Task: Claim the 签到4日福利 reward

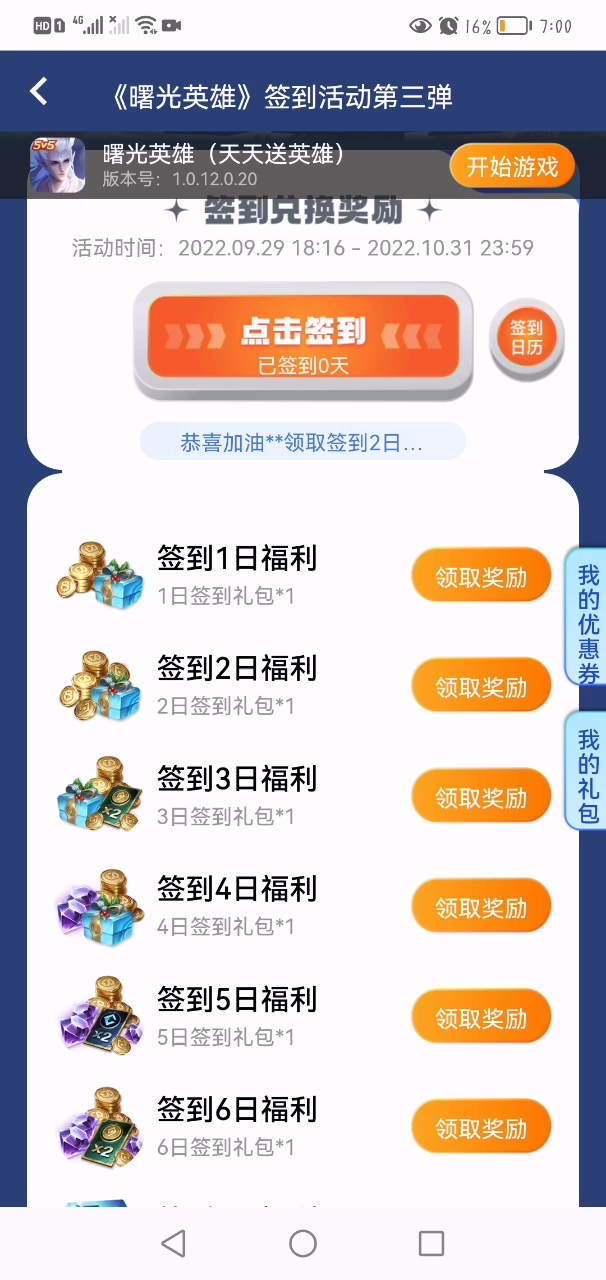Action: click(x=481, y=907)
